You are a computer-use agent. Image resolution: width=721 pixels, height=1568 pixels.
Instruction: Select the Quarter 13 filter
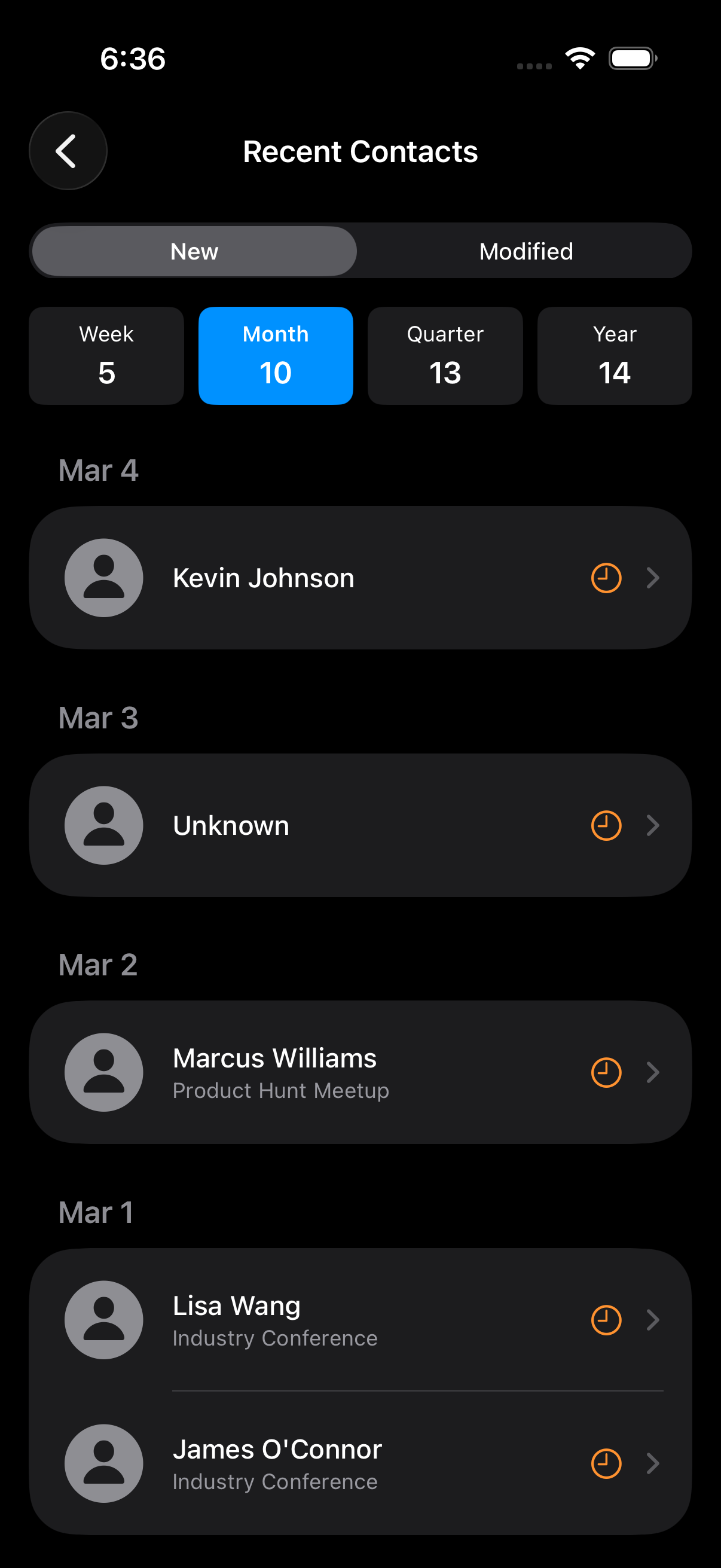(445, 355)
